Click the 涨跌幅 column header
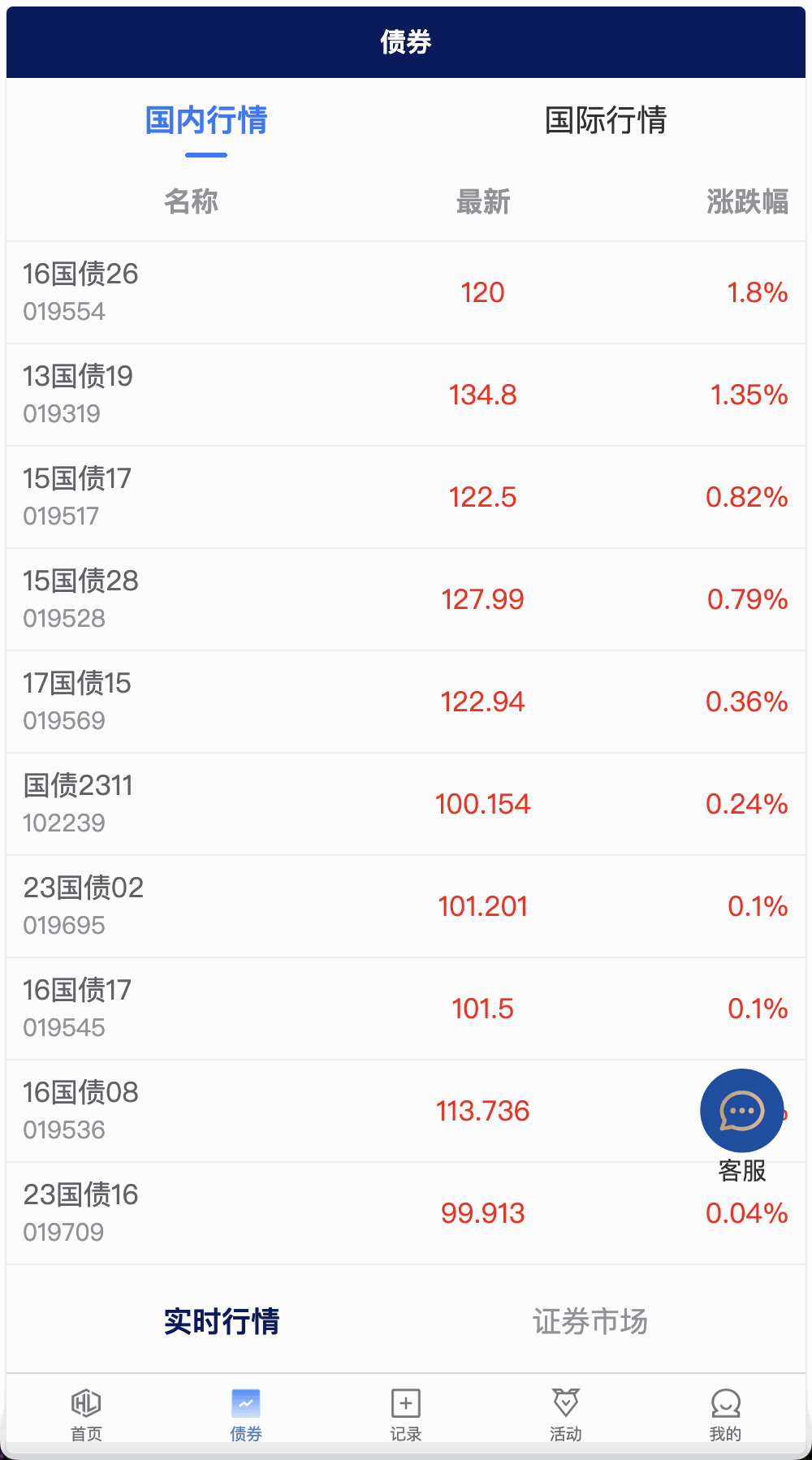The width and height of the screenshot is (812, 1460). 748,203
